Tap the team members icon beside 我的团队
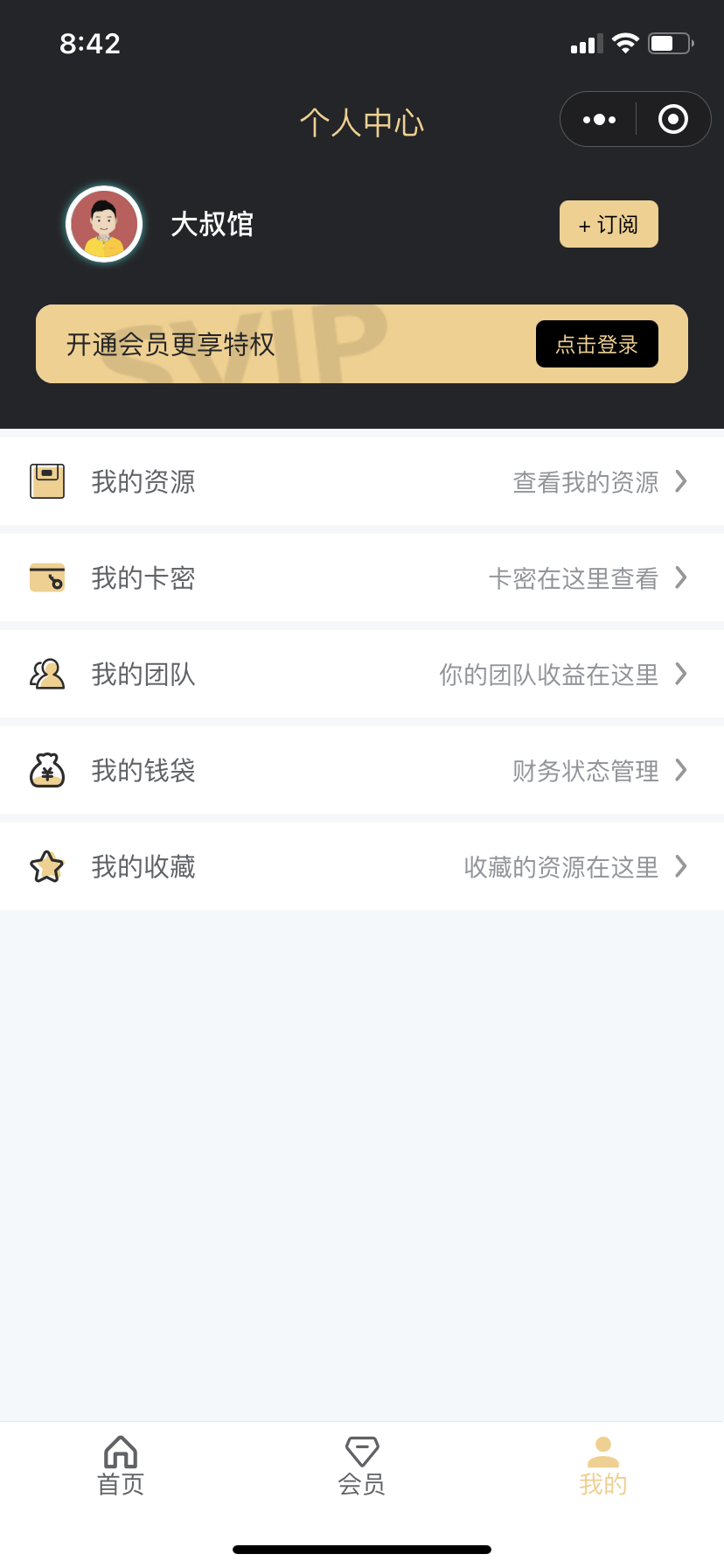The image size is (724, 1568). coord(46,673)
